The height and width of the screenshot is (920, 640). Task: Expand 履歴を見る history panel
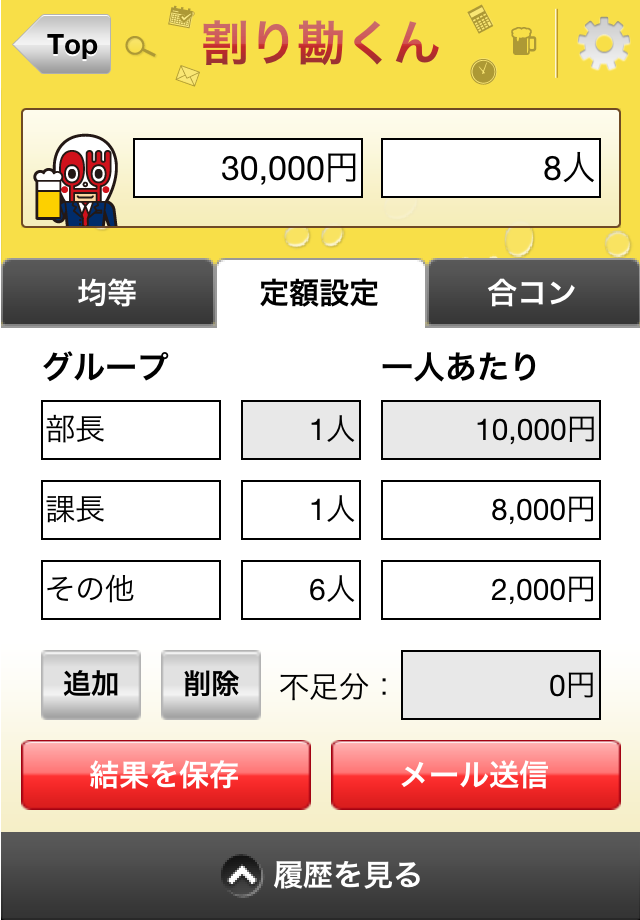320,875
